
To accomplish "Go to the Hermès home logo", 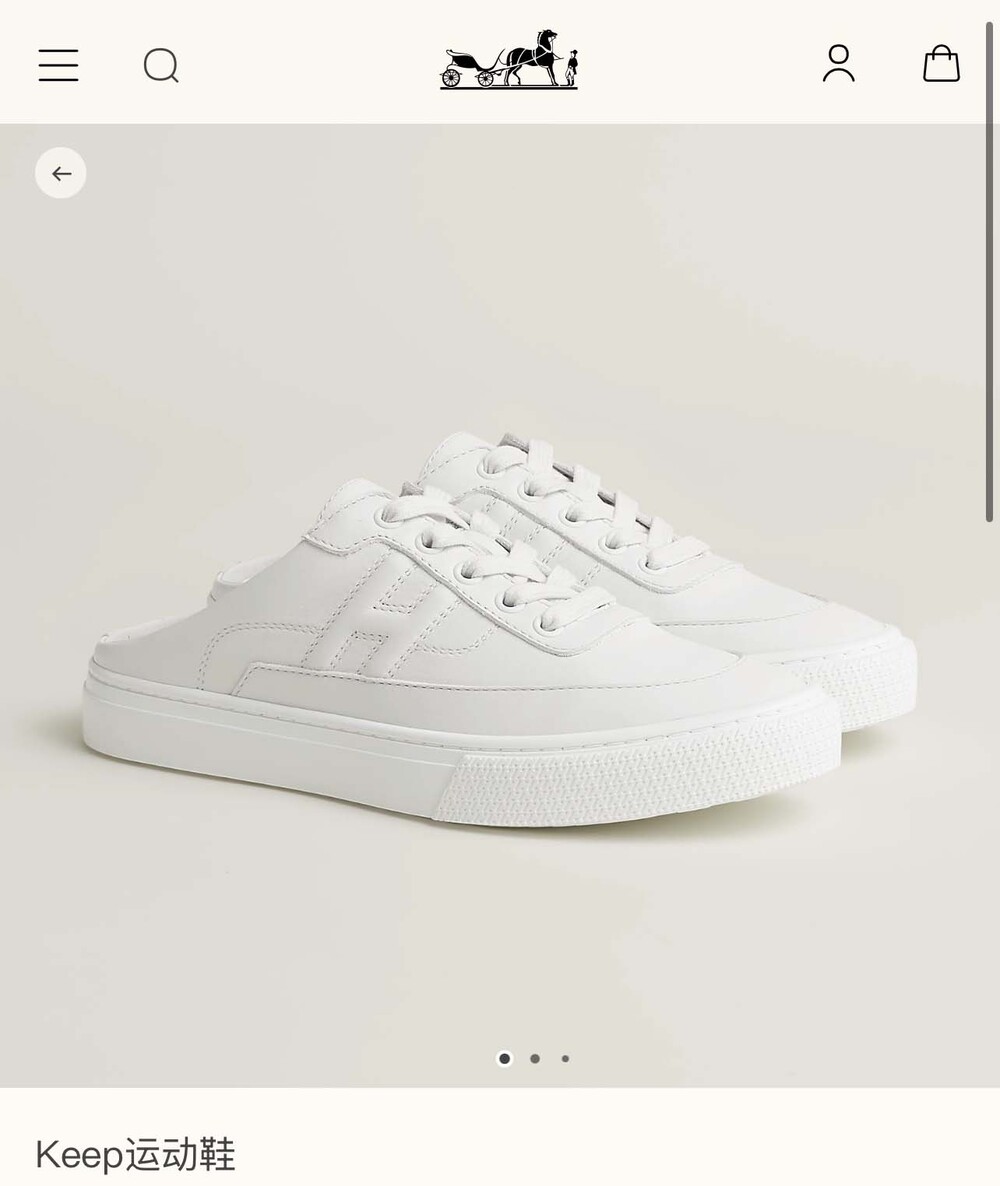I will click(x=509, y=60).
